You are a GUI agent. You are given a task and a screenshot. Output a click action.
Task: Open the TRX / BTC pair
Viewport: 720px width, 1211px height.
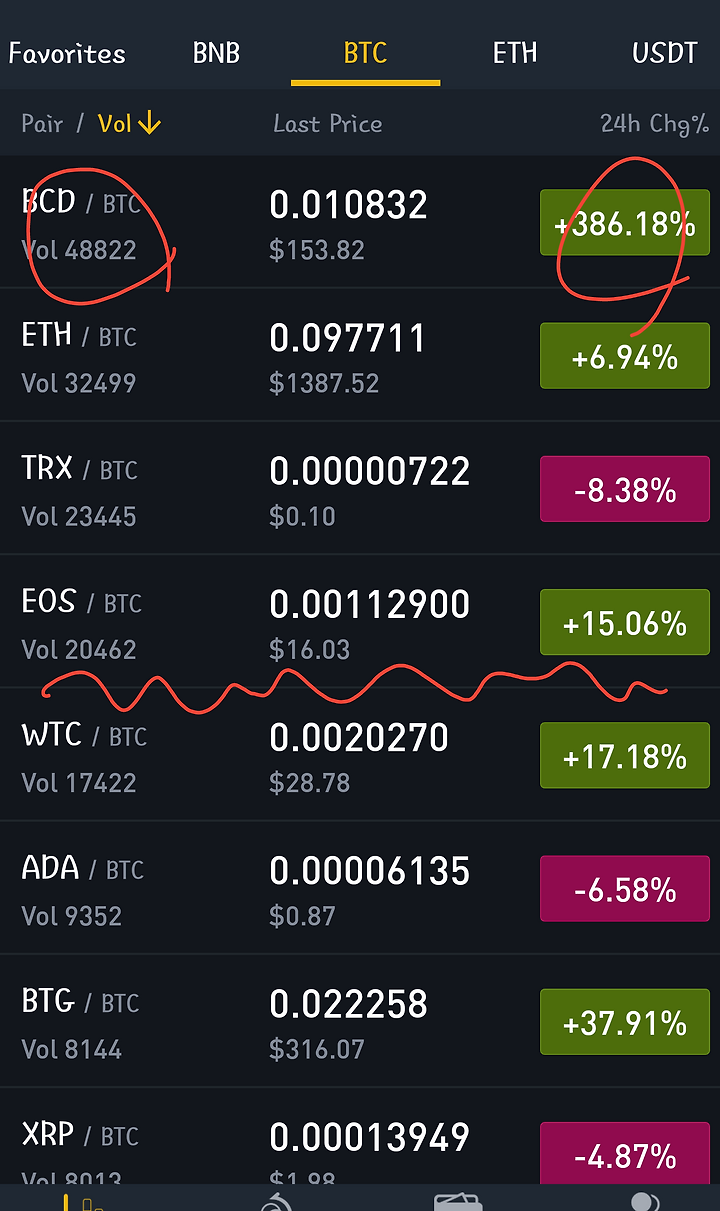(360, 489)
